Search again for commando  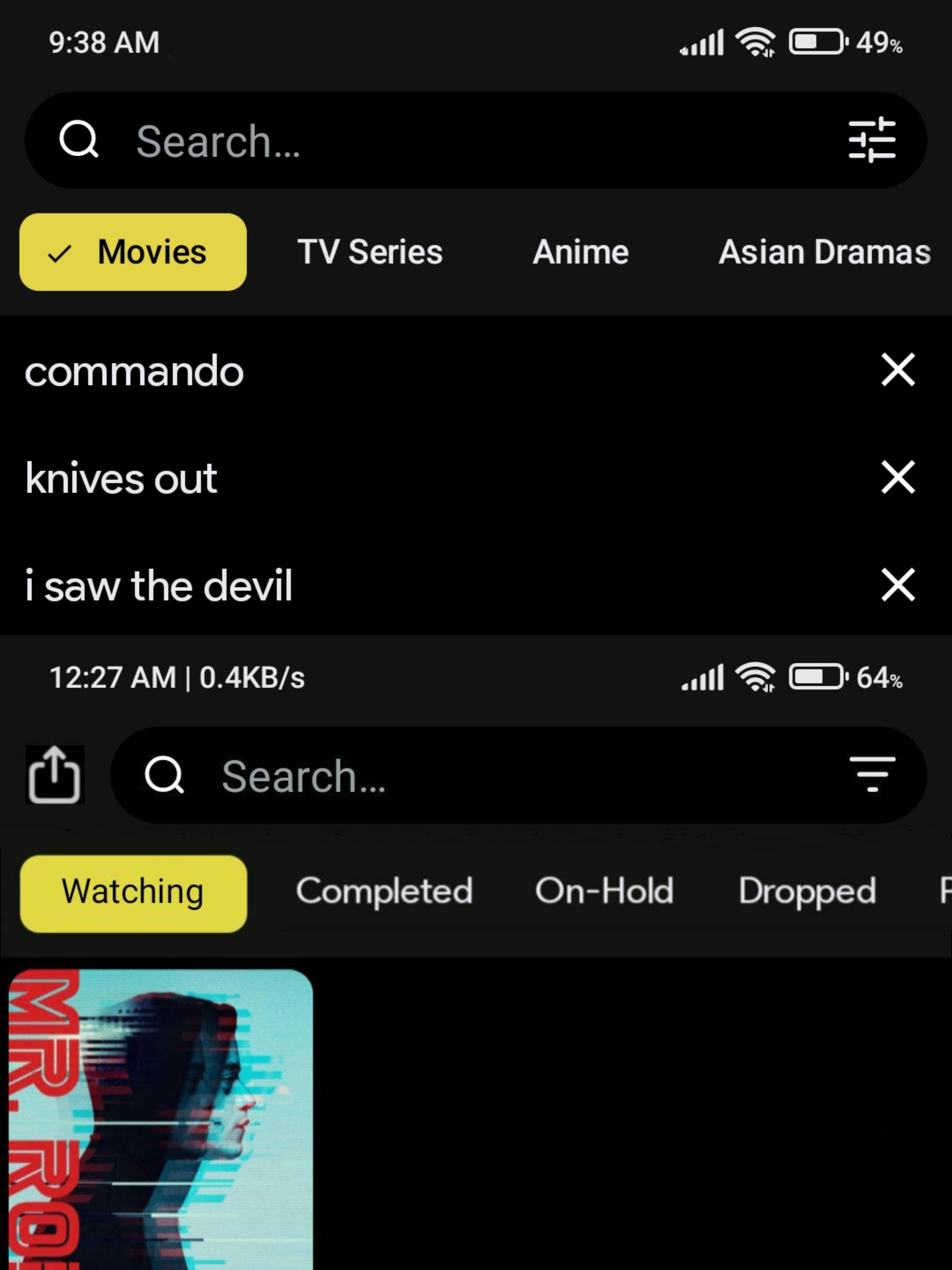tap(134, 371)
